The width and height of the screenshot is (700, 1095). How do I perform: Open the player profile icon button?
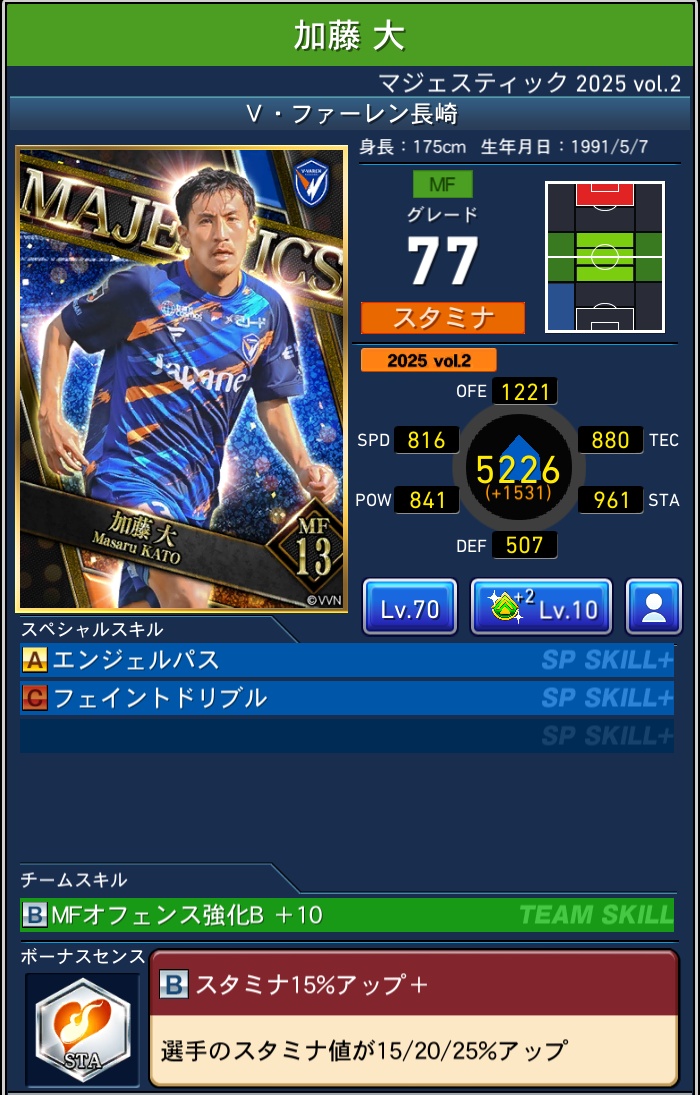[654, 607]
